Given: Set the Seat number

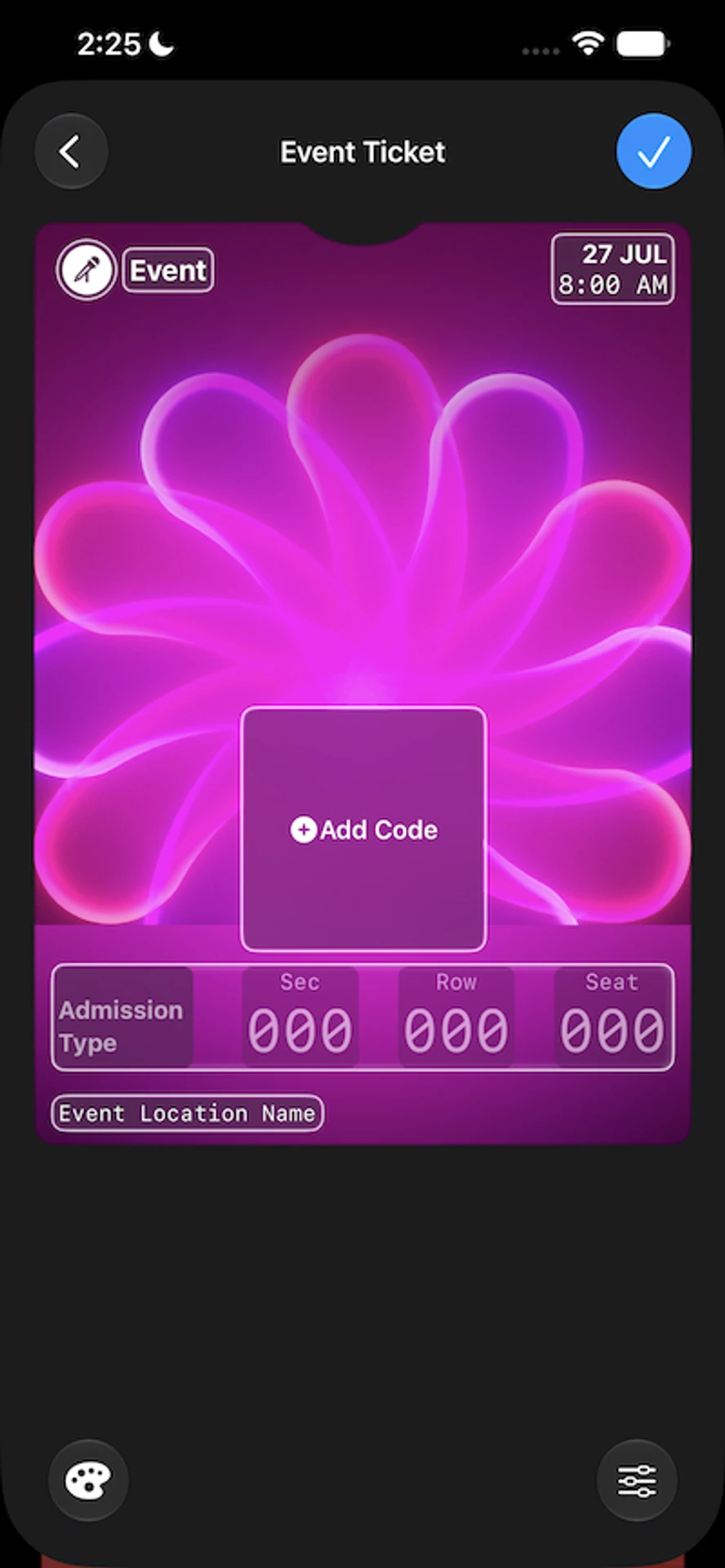Looking at the screenshot, I should [612, 1018].
